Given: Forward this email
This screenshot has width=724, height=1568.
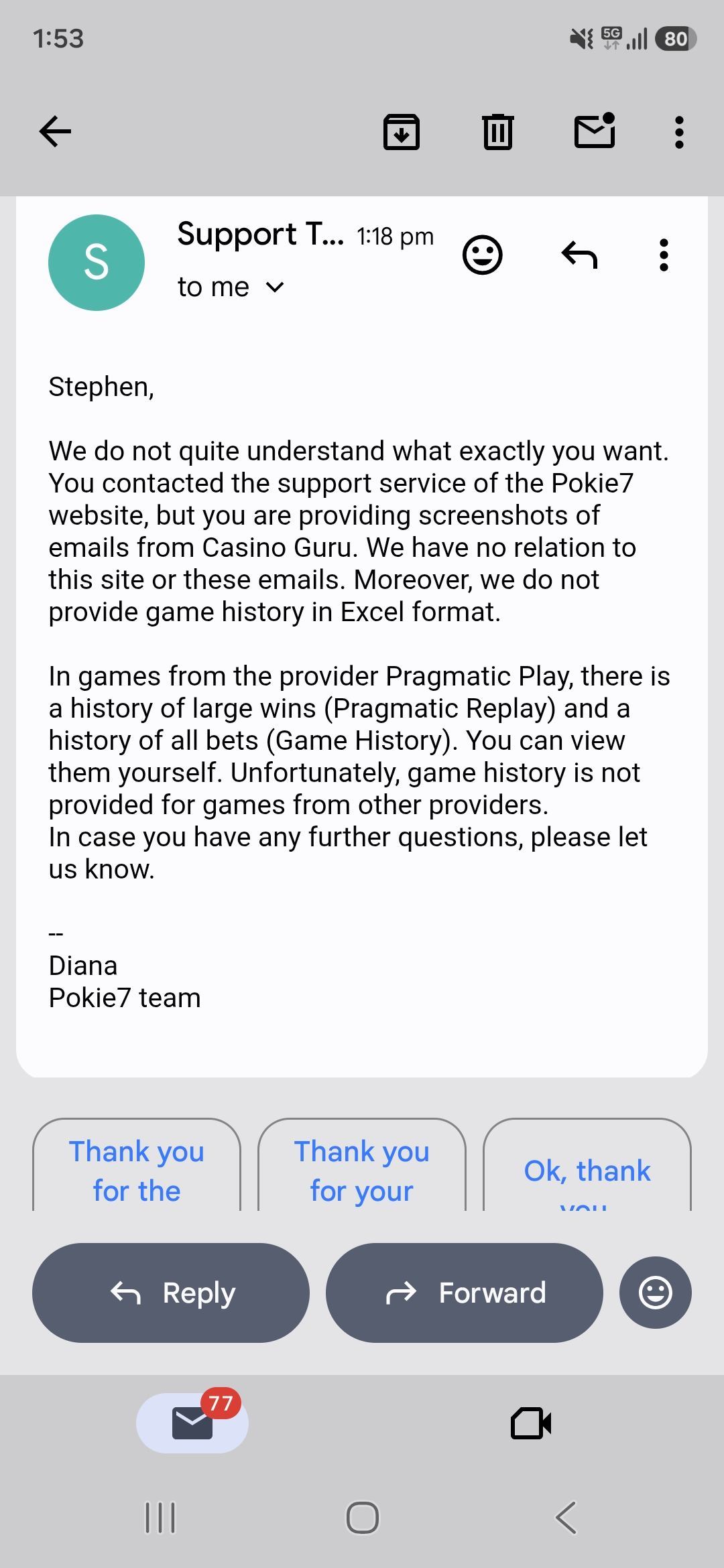Looking at the screenshot, I should (x=464, y=1293).
